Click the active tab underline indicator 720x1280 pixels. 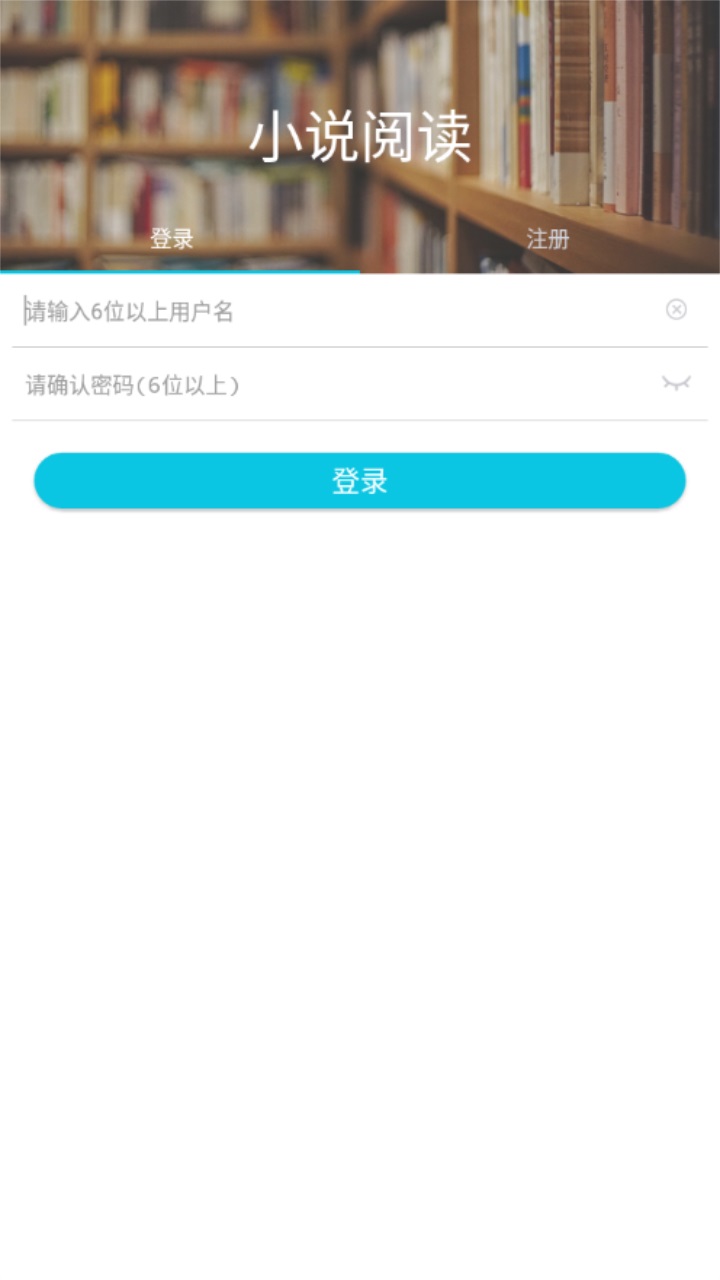(x=178, y=269)
